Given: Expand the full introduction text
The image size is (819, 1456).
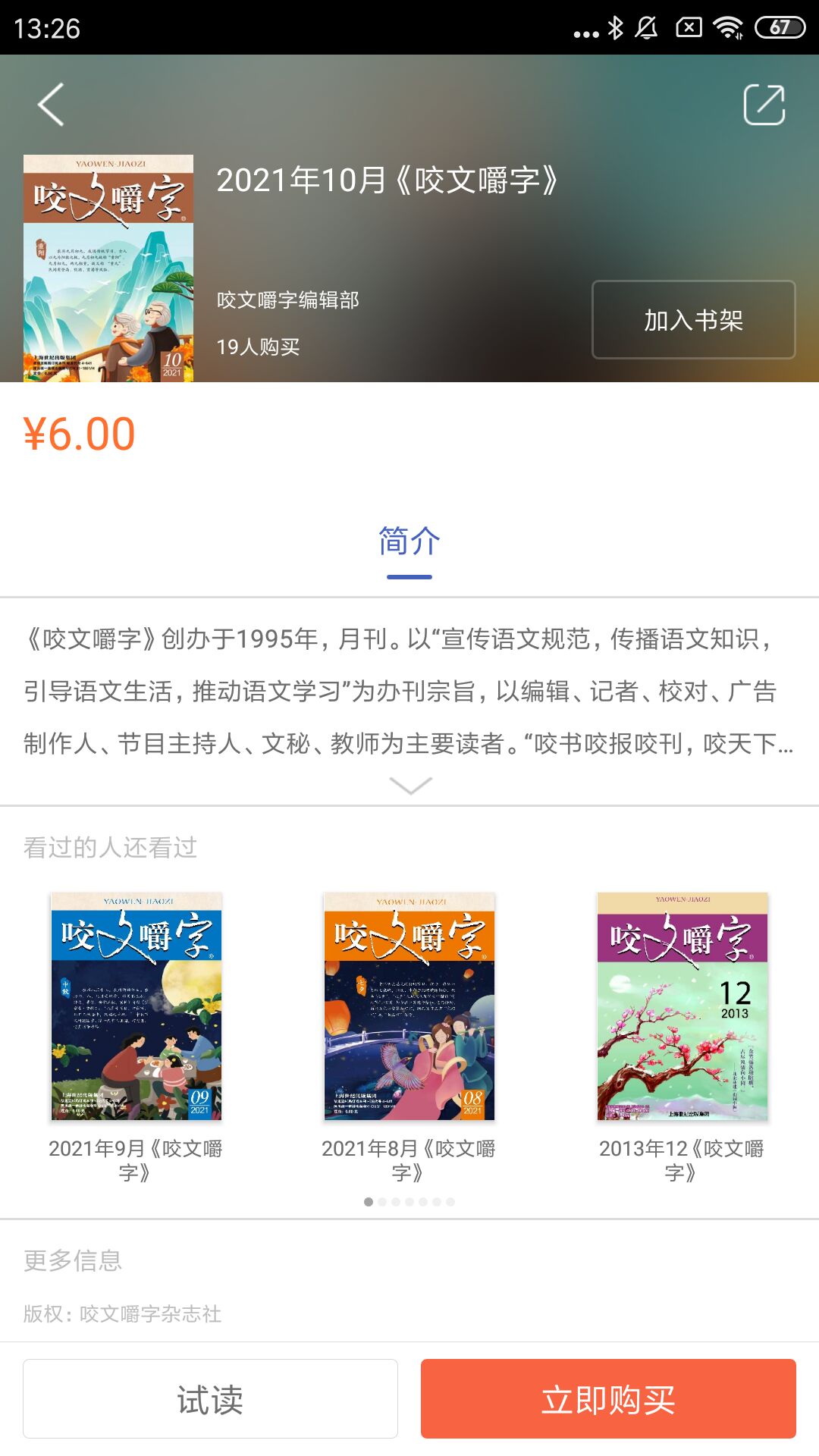Looking at the screenshot, I should click(409, 786).
